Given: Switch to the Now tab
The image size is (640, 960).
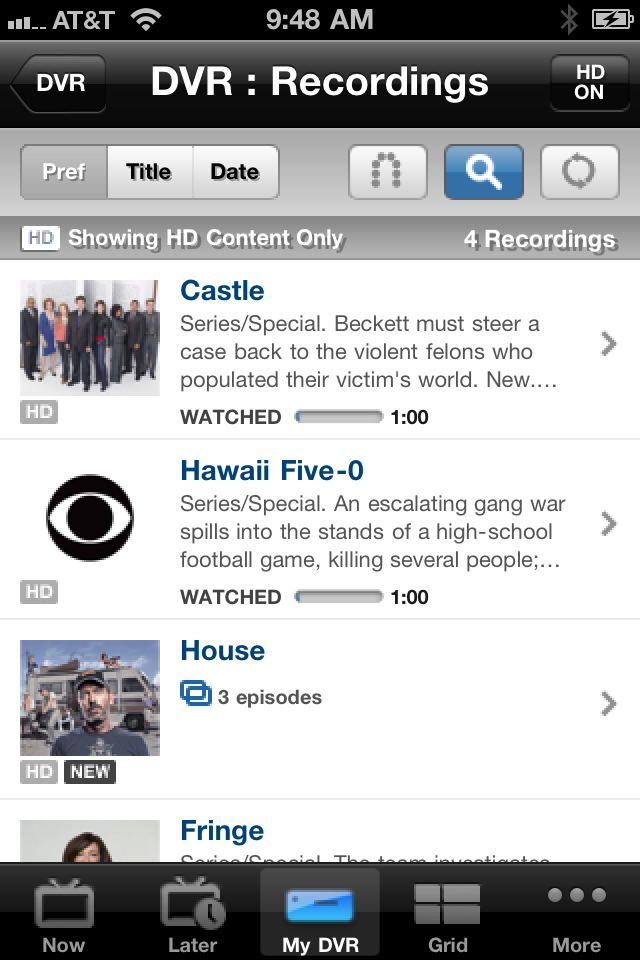Looking at the screenshot, I should (x=64, y=915).
